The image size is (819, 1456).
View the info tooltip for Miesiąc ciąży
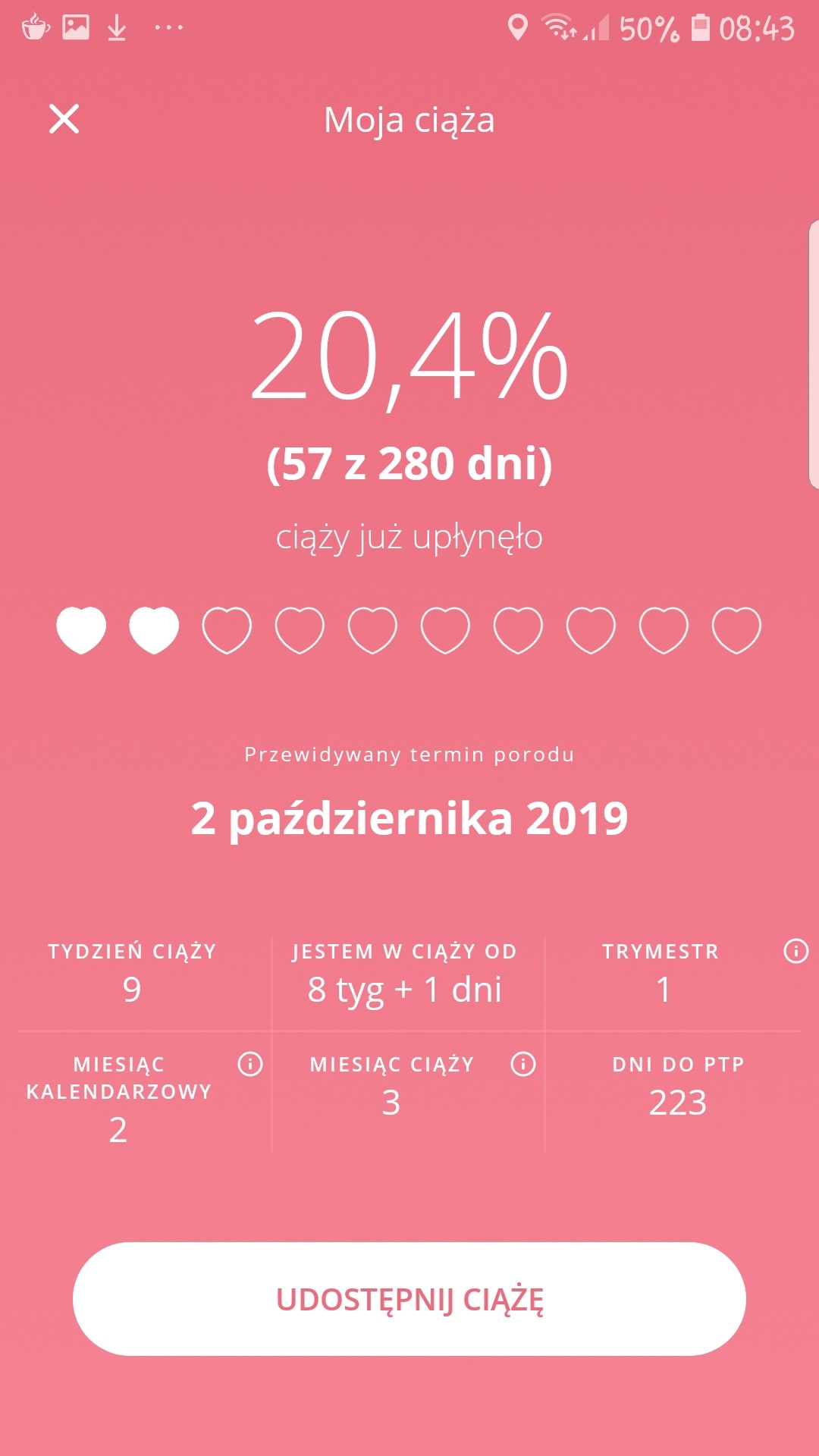coord(522,1064)
